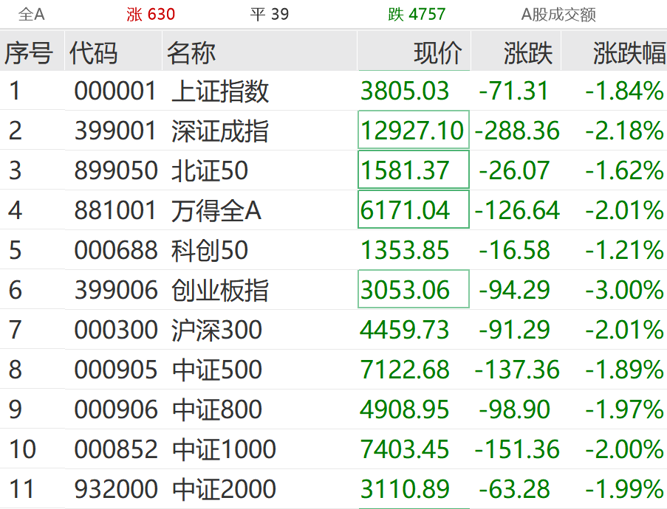Open the 中证2000 index row
667x509 pixels.
pos(222,489)
